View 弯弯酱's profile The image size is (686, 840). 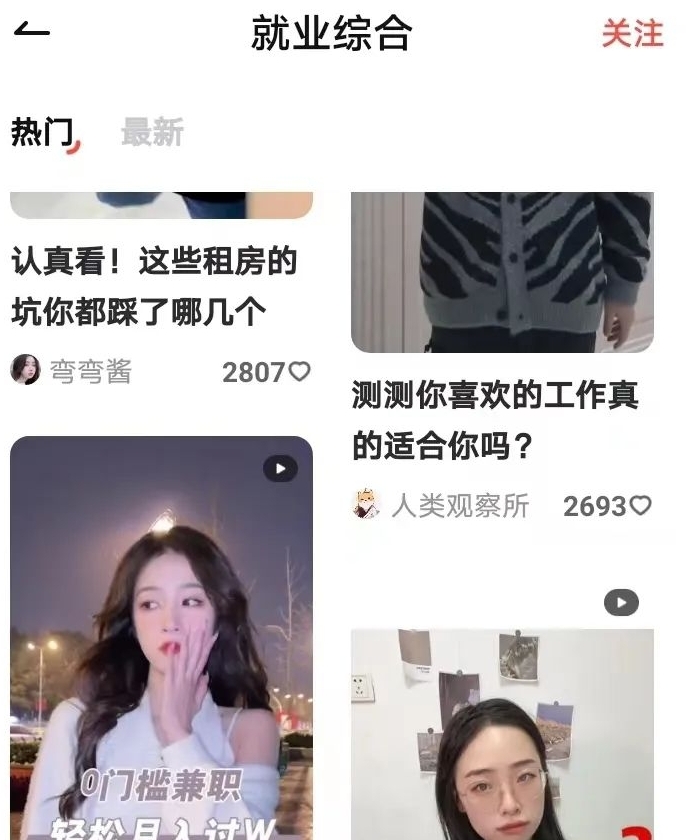coord(72,372)
